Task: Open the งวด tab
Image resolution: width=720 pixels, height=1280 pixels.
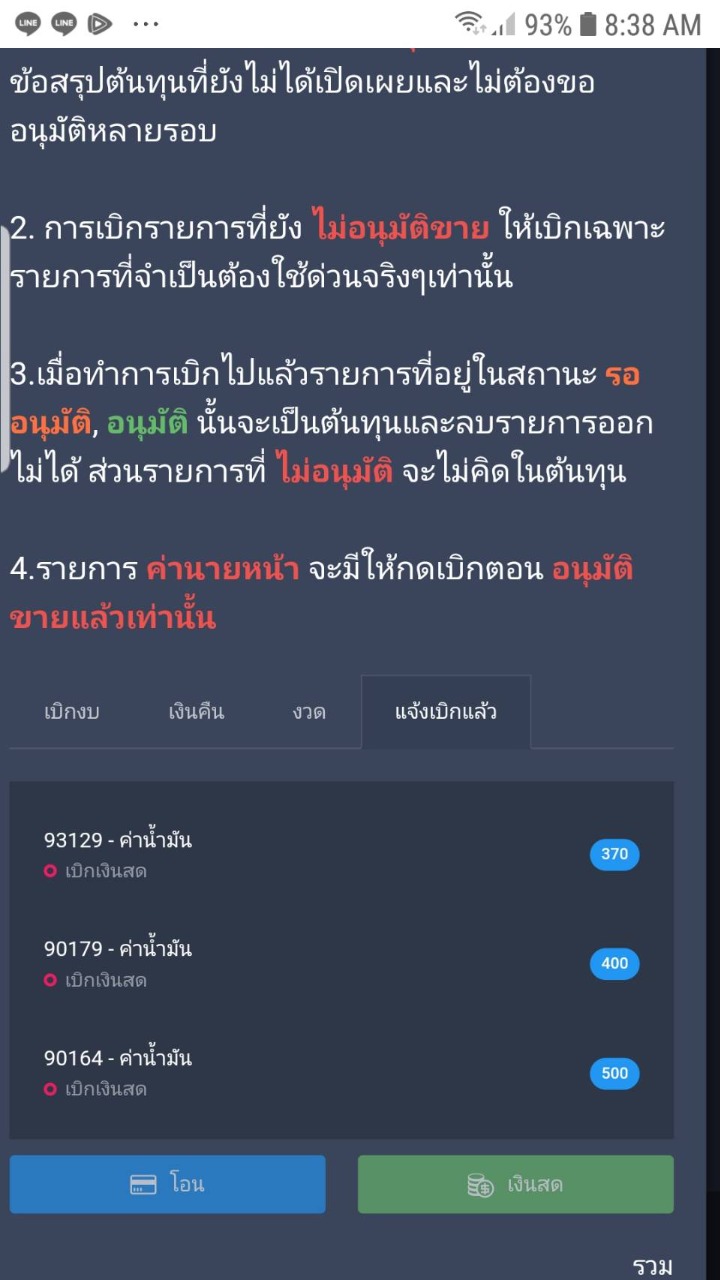Action: [309, 713]
